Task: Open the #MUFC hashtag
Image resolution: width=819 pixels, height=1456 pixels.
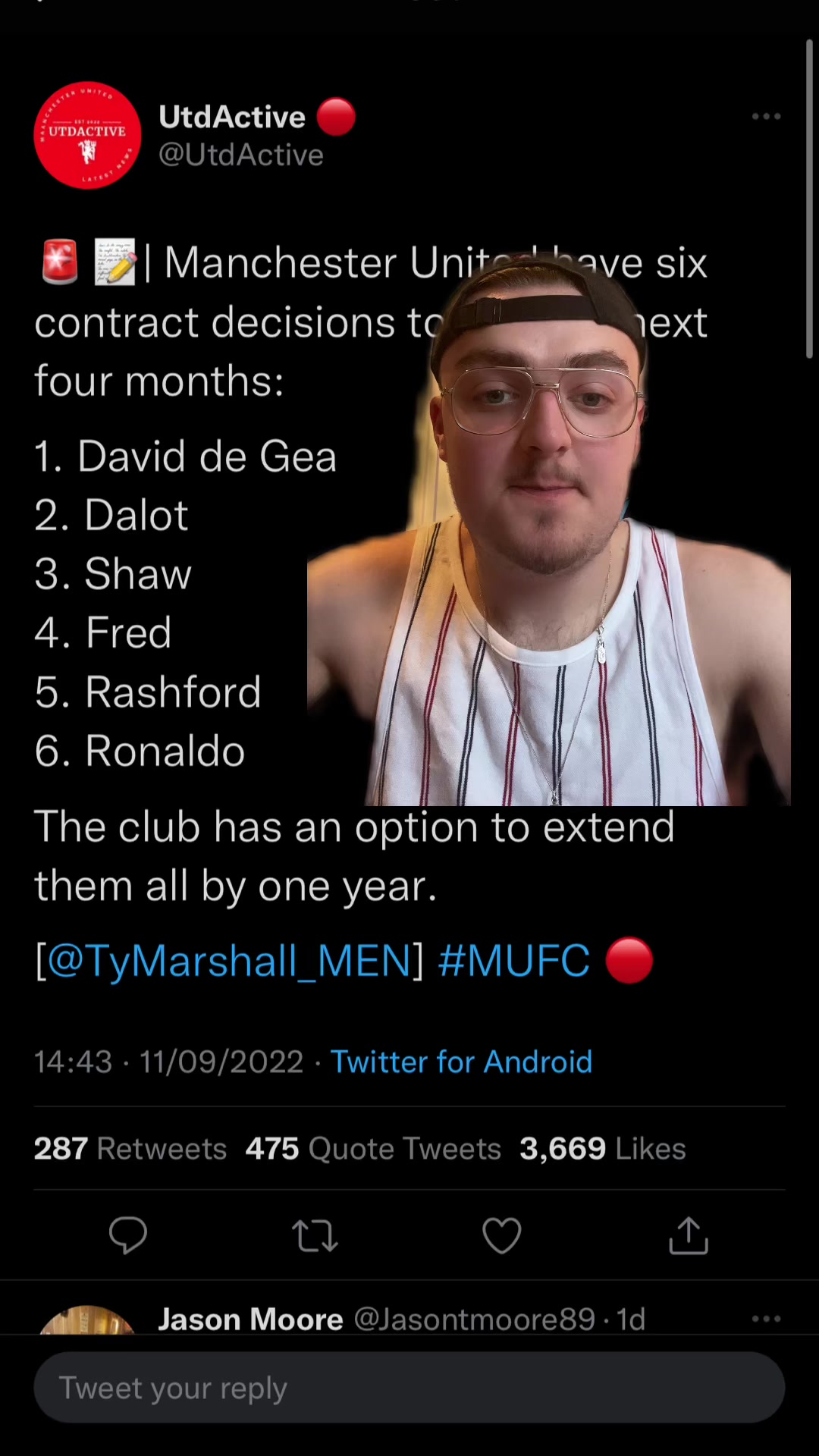Action: click(513, 961)
